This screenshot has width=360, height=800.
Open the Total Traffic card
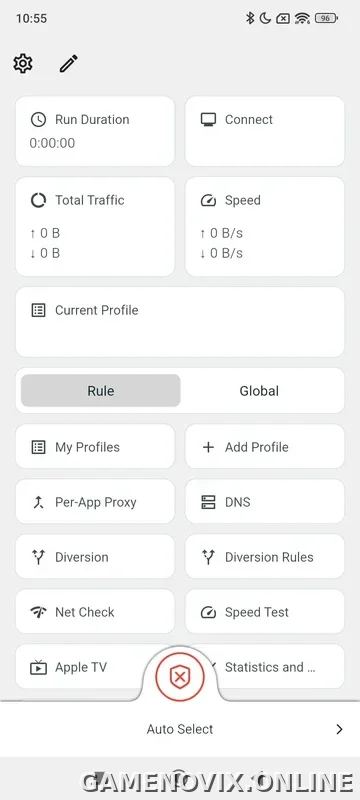click(95, 227)
